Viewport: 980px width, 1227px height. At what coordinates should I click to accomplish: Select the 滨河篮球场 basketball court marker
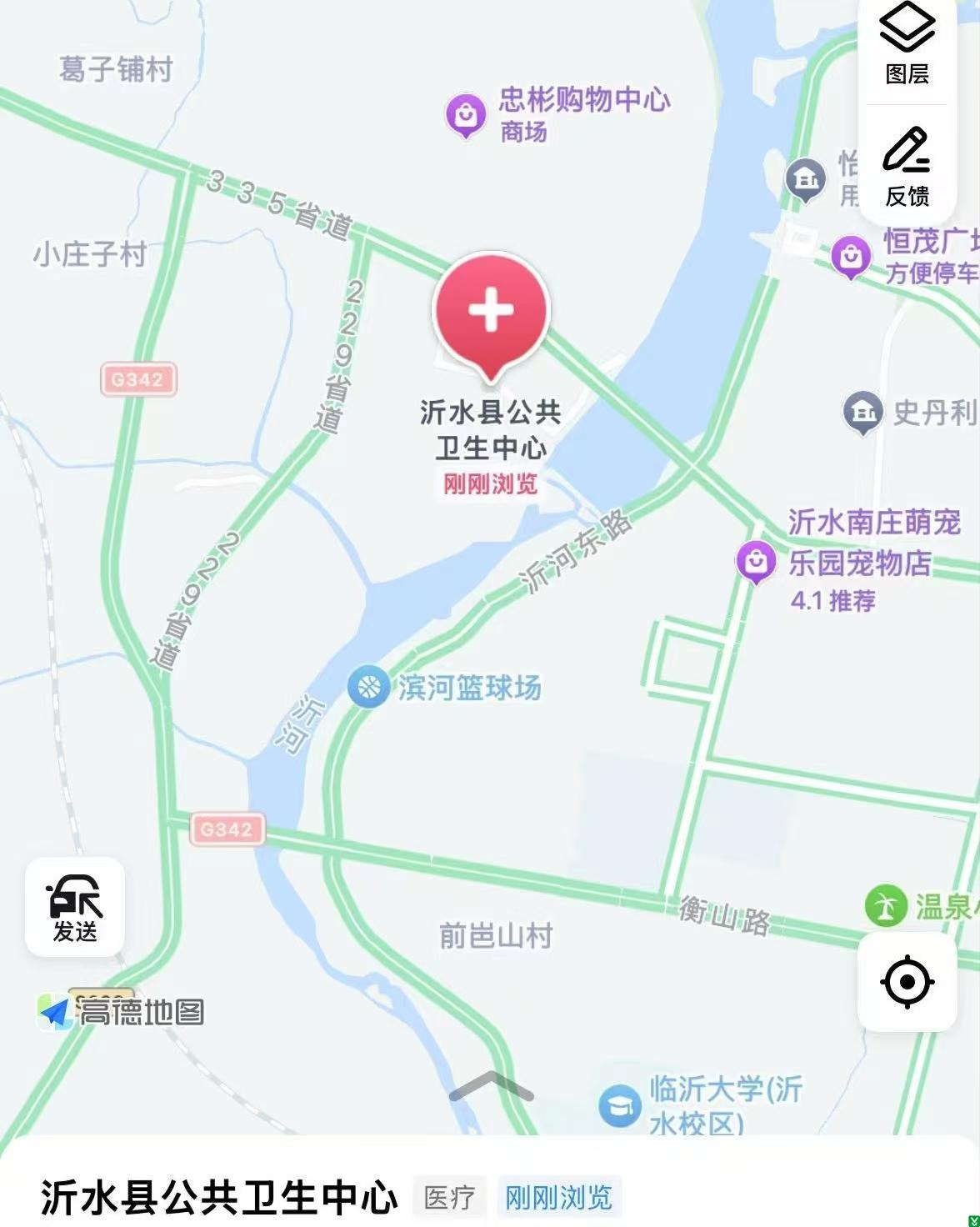pos(367,688)
